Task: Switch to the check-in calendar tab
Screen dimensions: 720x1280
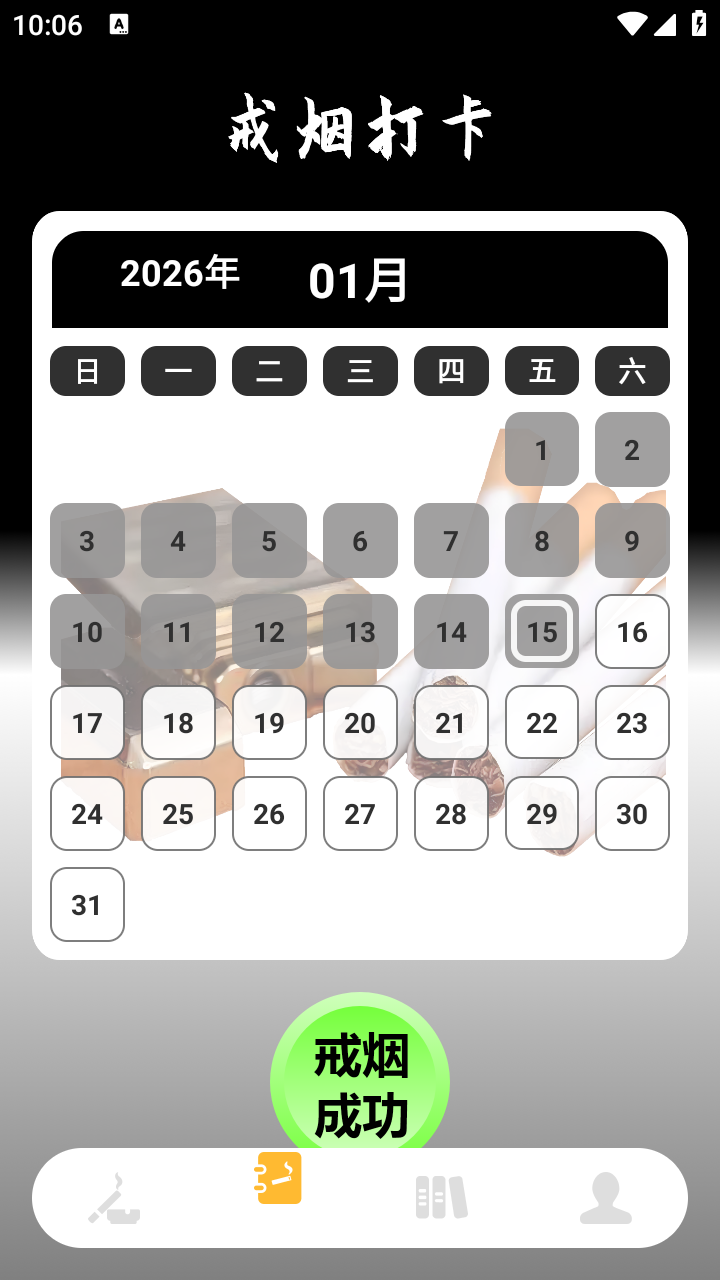Action: pos(279,1179)
